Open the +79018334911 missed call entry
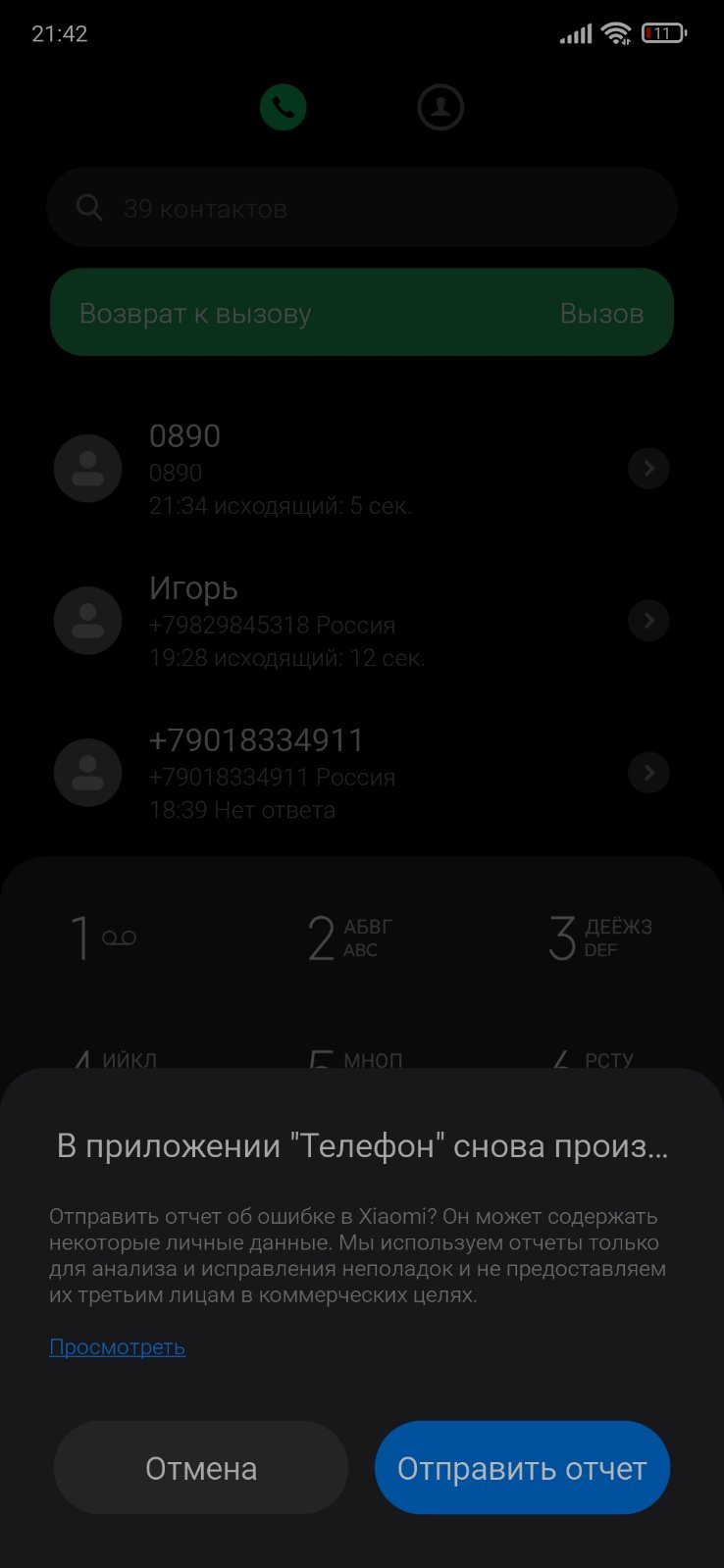Viewport: 724px width, 1568px height. click(x=362, y=773)
